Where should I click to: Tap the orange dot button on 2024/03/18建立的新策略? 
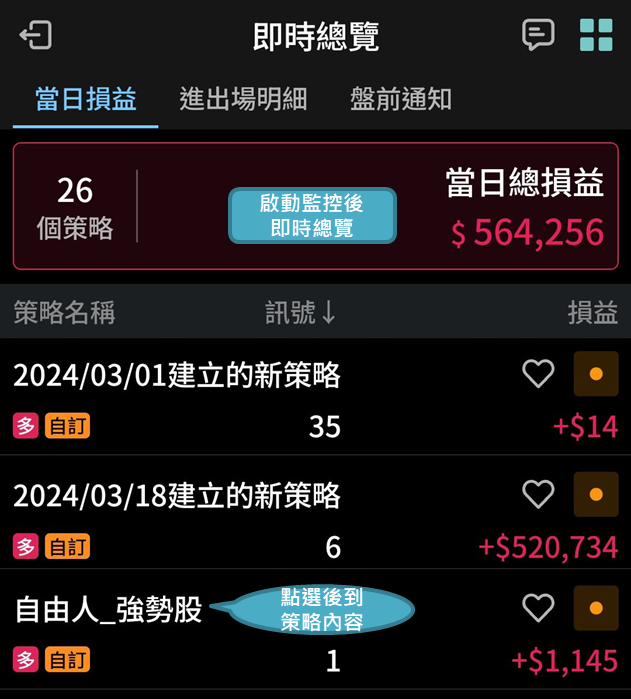[x=596, y=494]
